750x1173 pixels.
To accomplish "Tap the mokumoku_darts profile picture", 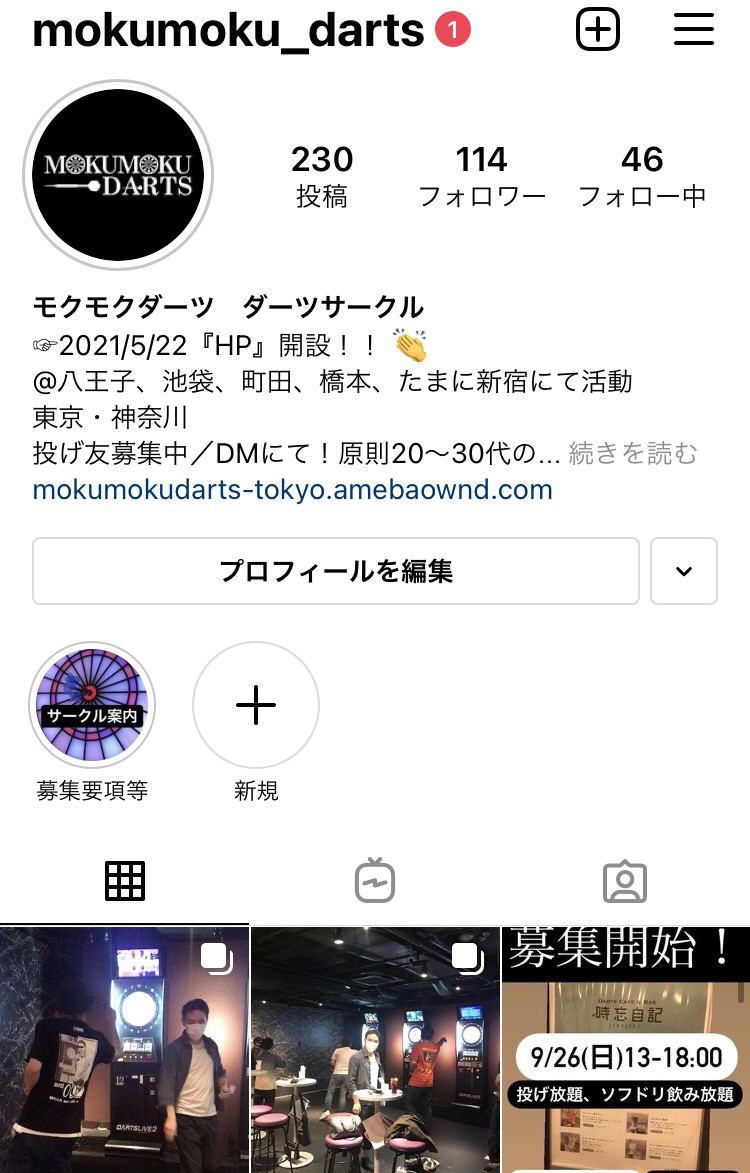I will click(x=118, y=175).
